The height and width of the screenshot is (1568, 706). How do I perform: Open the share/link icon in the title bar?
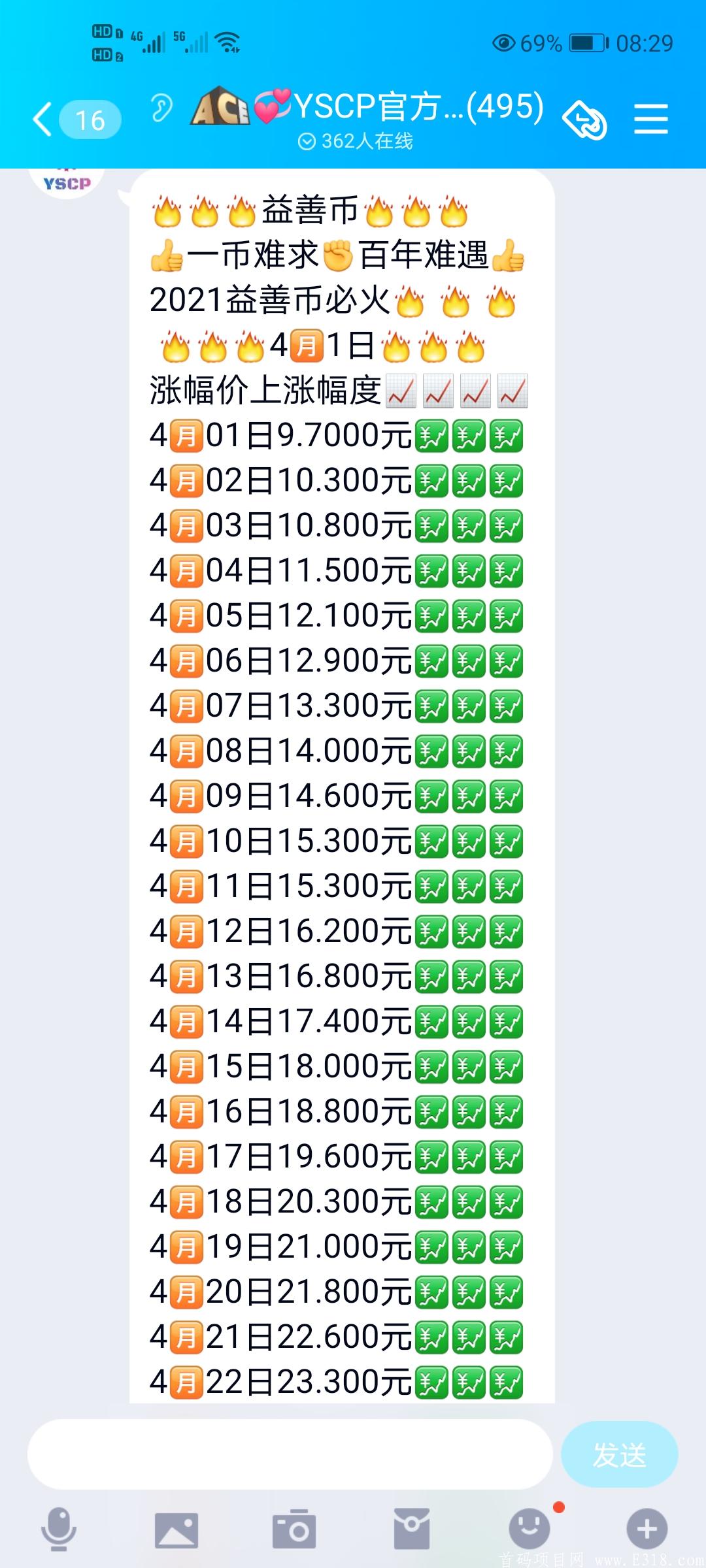(x=584, y=120)
